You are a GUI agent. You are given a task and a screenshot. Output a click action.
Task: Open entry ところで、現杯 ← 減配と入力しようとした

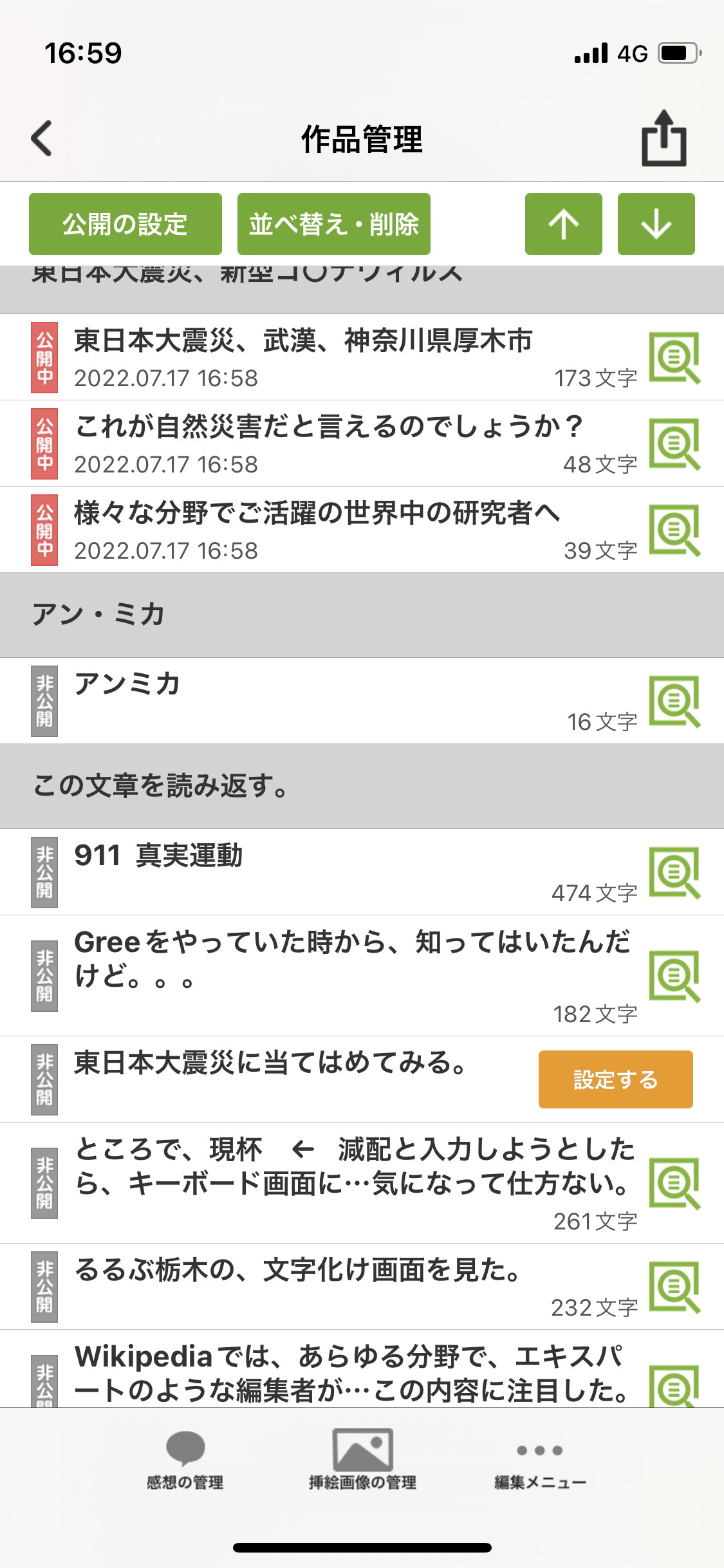pos(354,1166)
